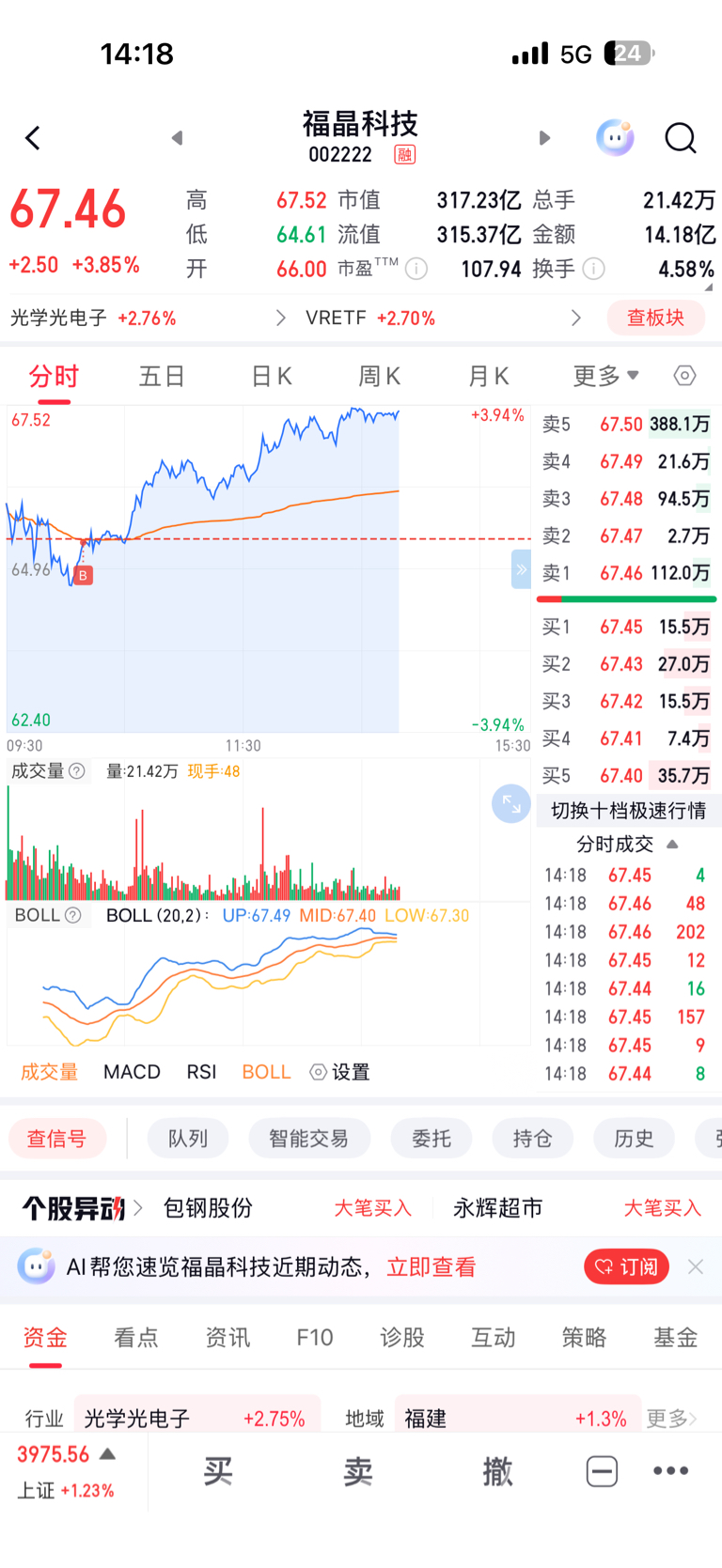
Task: Expand chart to fullscreen
Action: (511, 803)
